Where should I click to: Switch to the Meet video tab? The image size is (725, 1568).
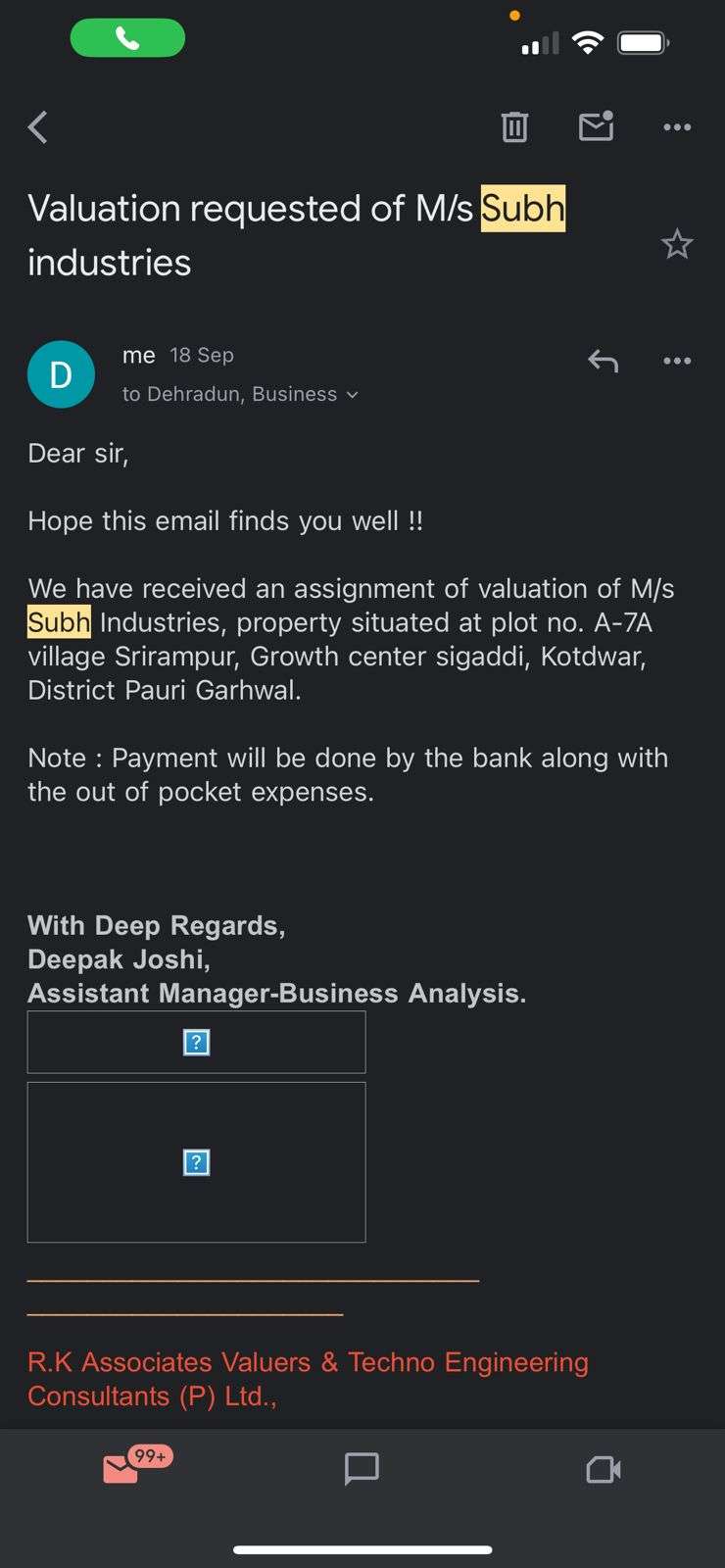click(x=603, y=1469)
